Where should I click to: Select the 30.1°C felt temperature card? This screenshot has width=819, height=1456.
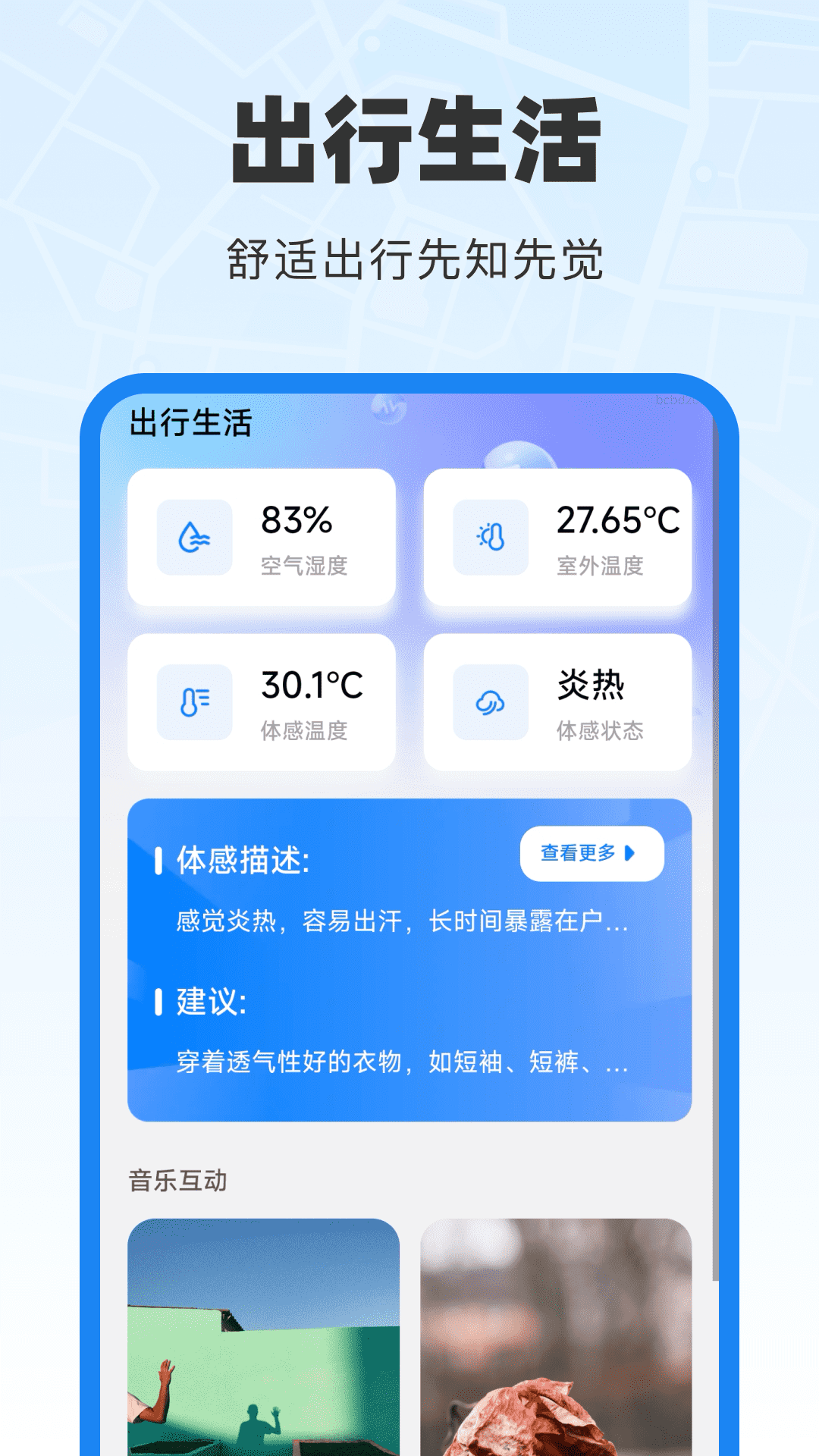coord(262,701)
